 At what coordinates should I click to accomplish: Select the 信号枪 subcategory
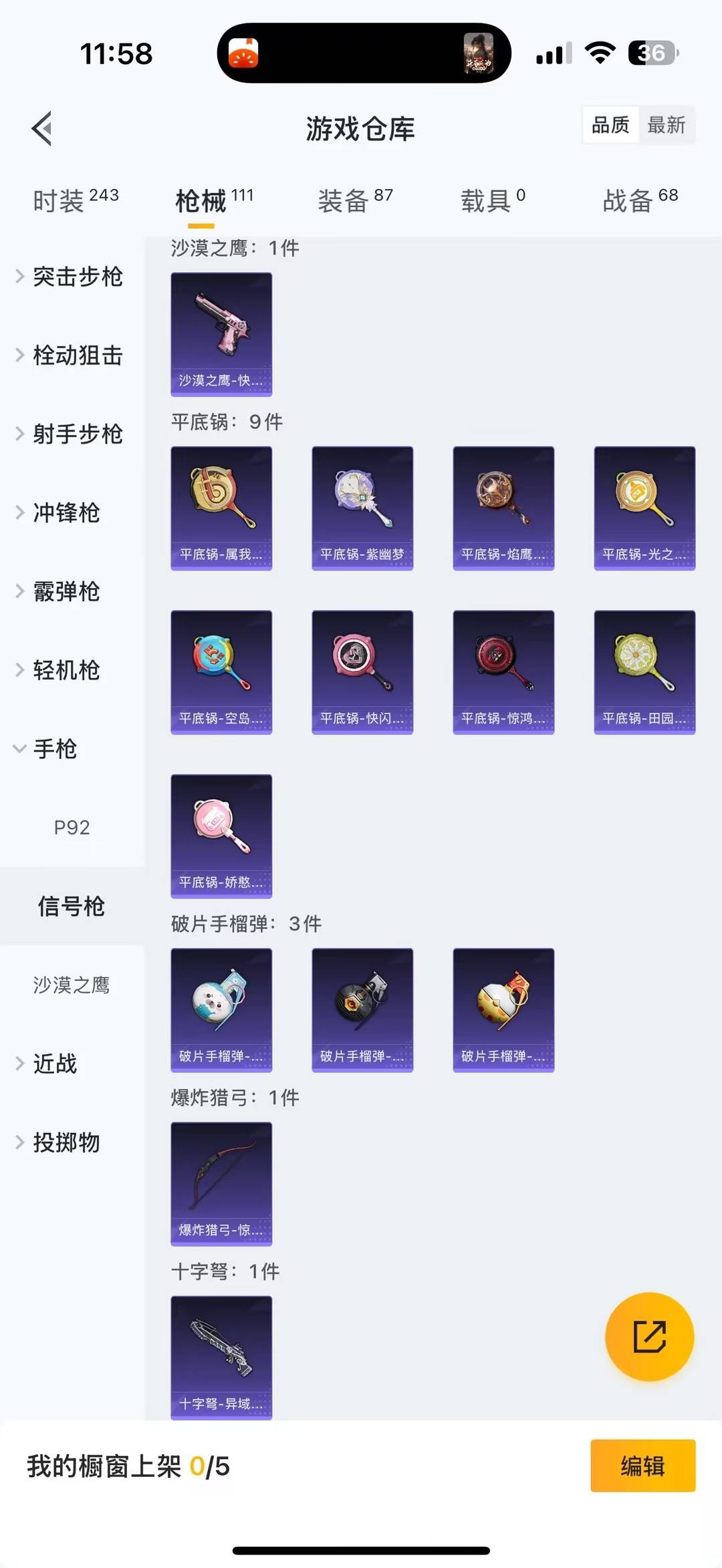coord(72,907)
